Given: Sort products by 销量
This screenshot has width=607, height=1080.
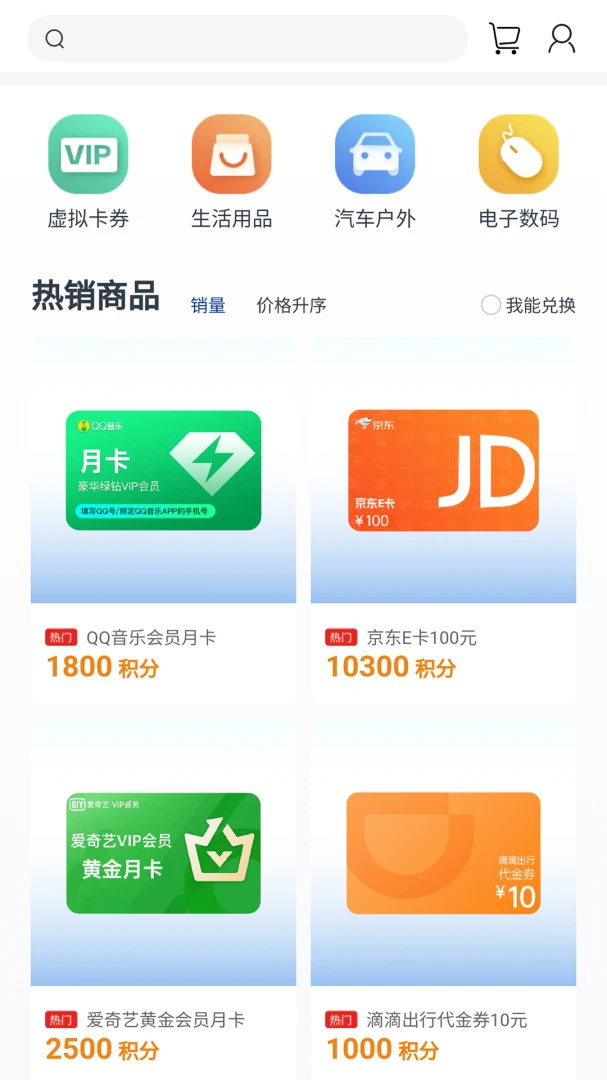Looking at the screenshot, I should (x=208, y=305).
